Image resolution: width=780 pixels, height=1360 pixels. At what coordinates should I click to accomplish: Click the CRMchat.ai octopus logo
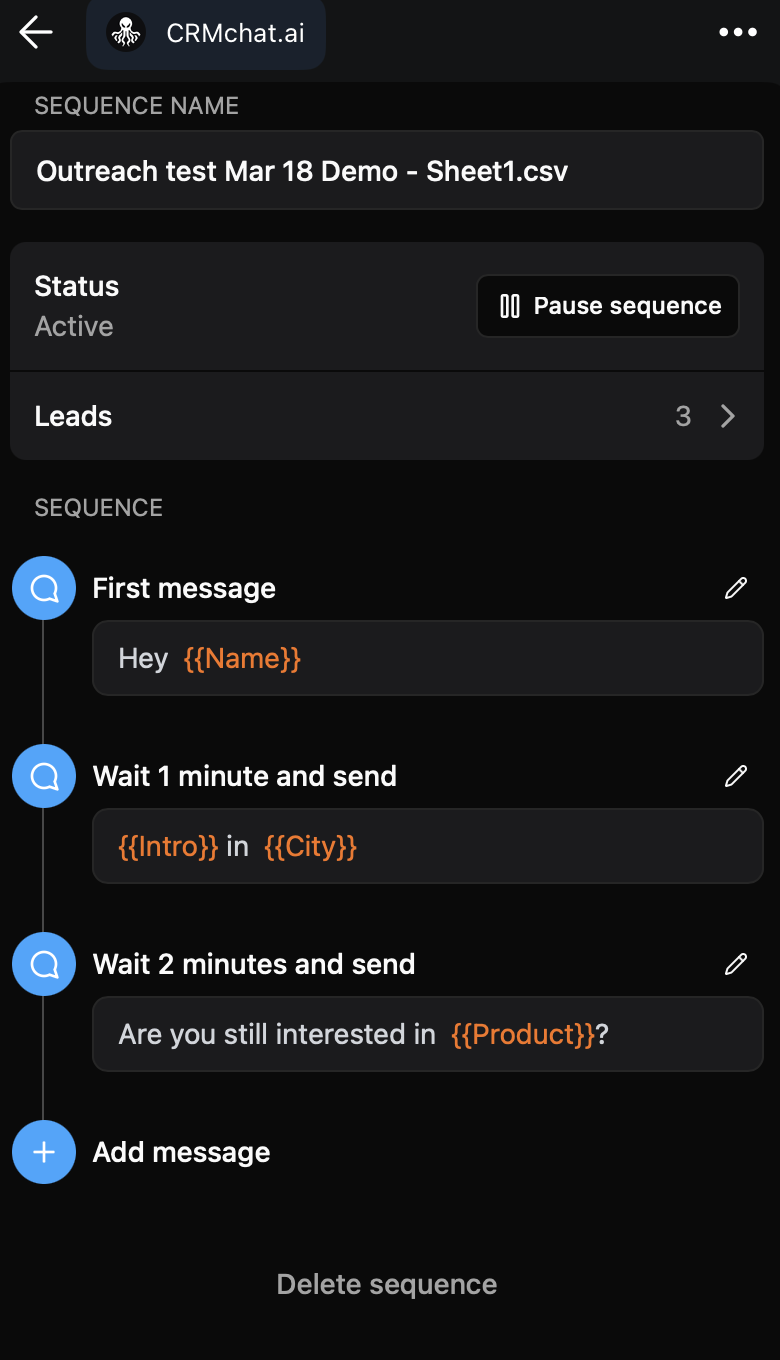pos(124,31)
